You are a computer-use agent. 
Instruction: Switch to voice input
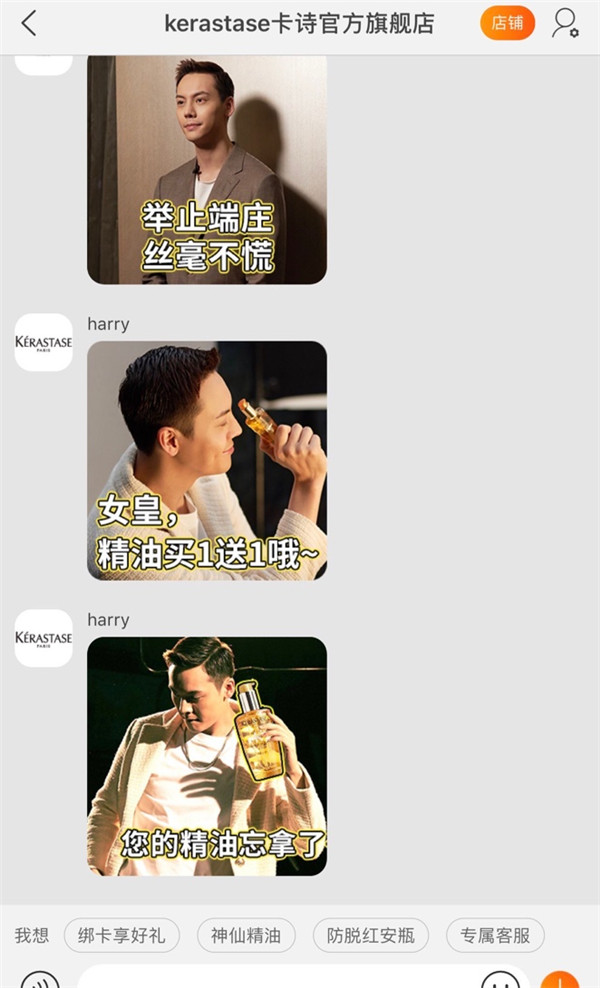(40, 980)
